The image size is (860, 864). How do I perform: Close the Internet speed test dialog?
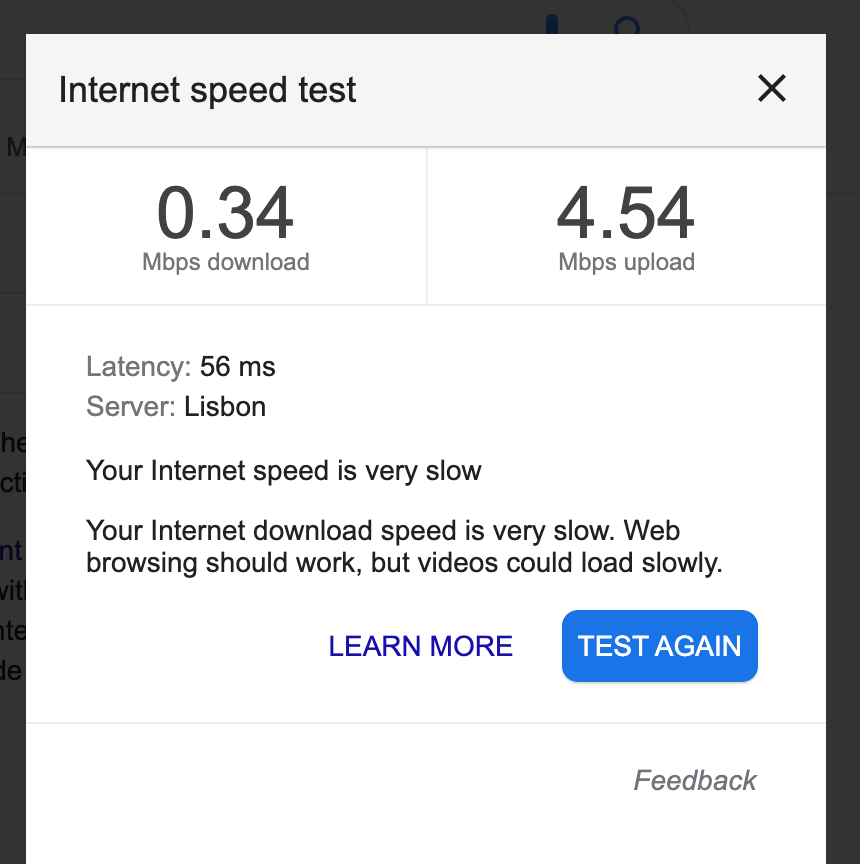[771, 89]
